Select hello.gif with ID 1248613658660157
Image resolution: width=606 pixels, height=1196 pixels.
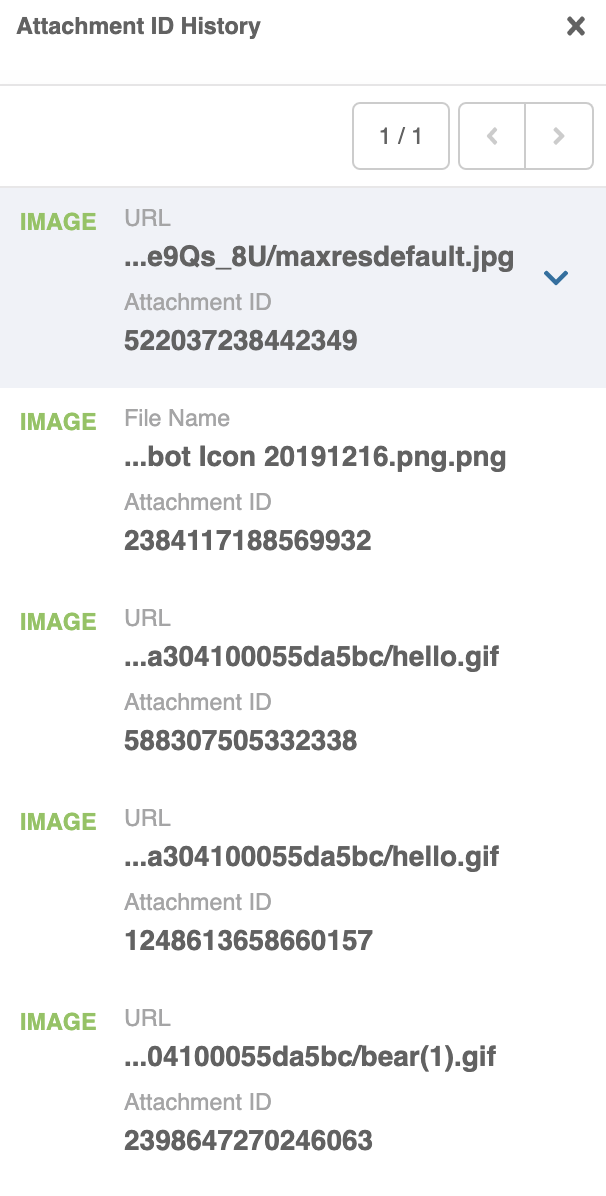[303, 887]
